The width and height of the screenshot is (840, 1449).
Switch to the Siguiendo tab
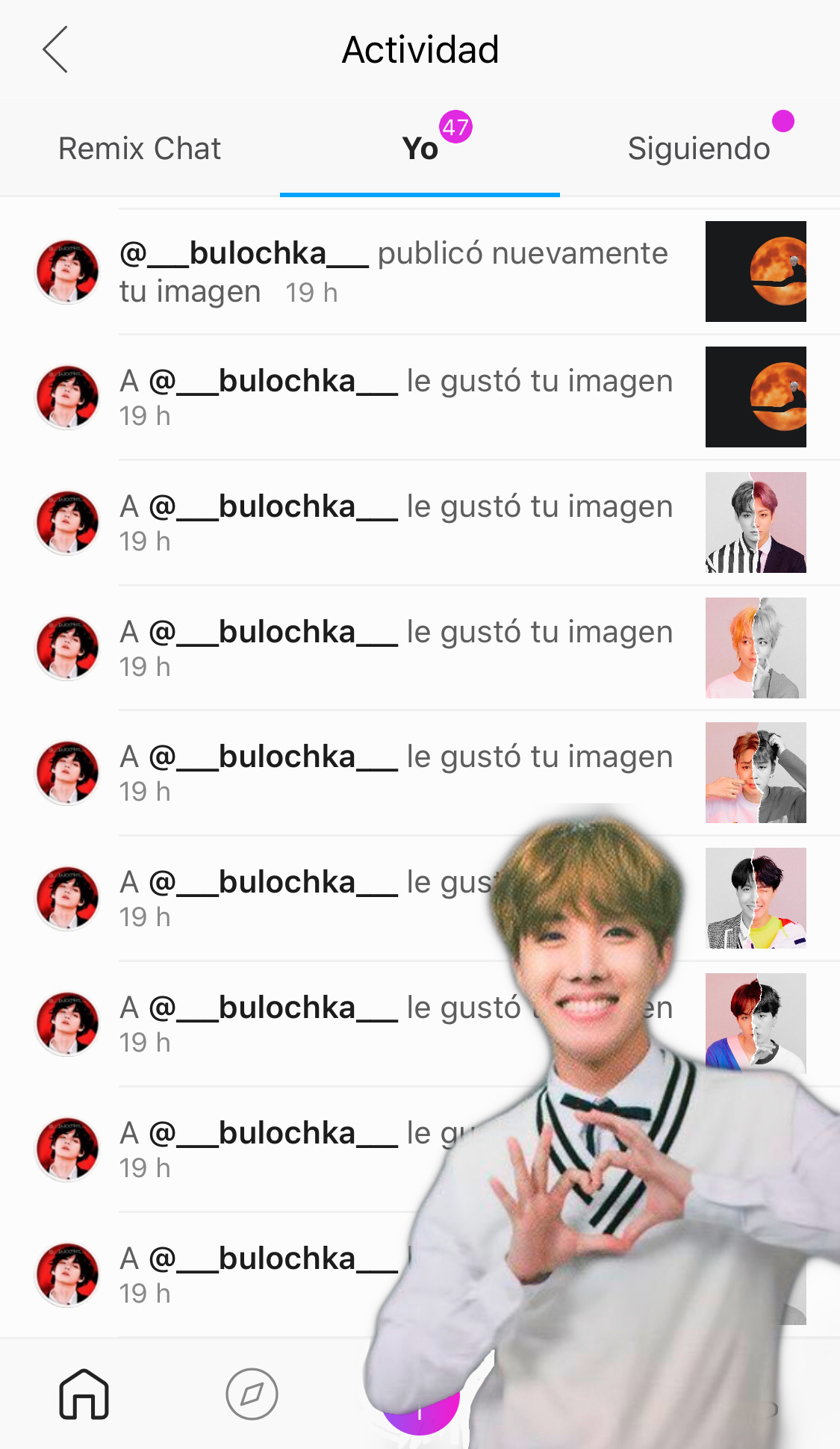tap(698, 149)
